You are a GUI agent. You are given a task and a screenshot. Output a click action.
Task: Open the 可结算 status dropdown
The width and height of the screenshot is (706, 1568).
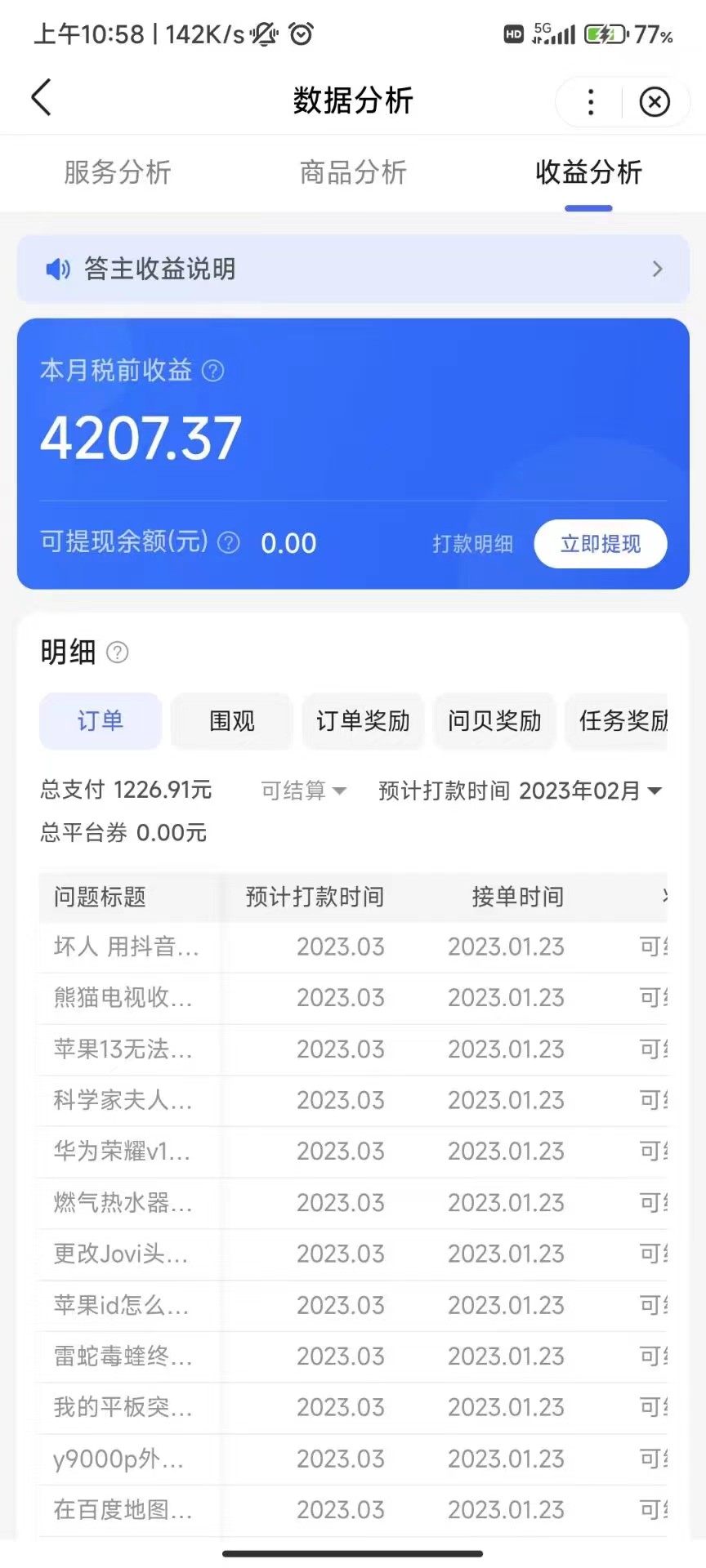(x=304, y=791)
